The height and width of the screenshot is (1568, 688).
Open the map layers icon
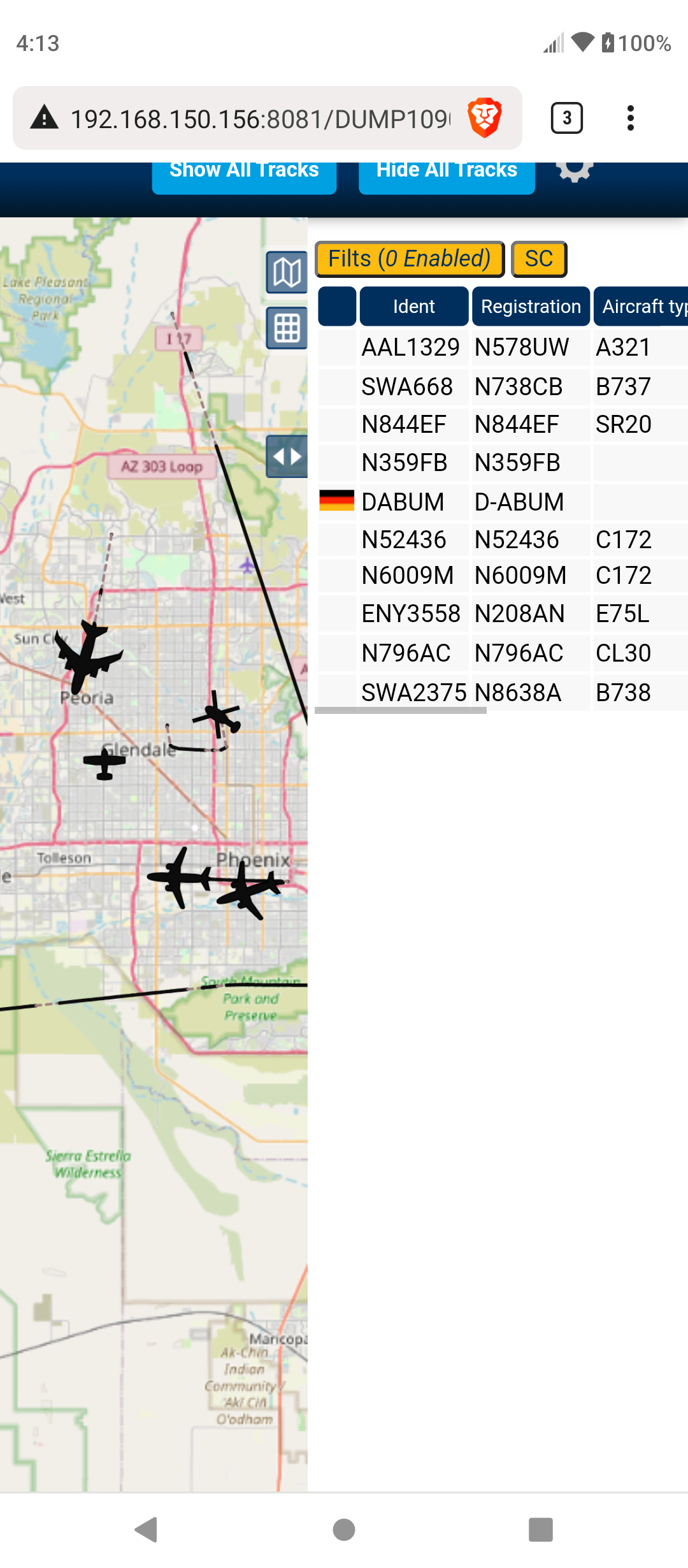tap(287, 272)
